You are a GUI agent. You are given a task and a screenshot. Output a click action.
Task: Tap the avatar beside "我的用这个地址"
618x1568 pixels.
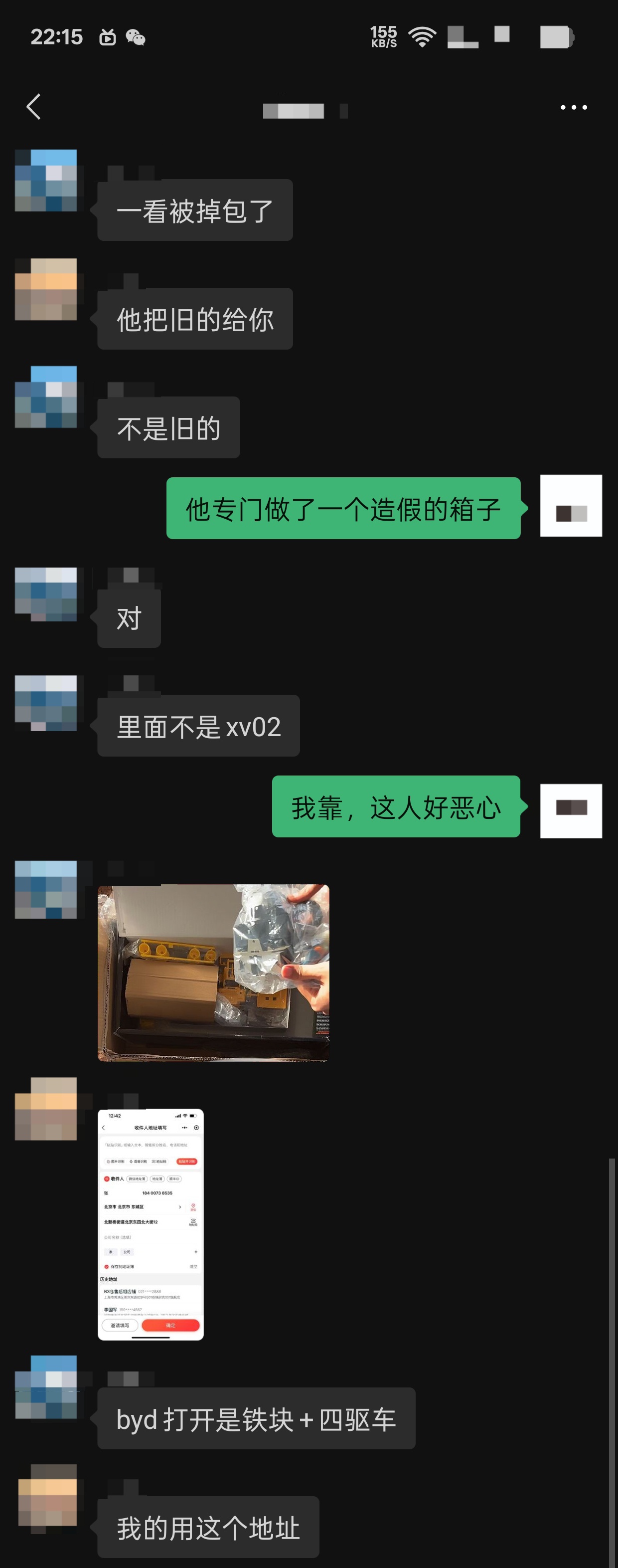[47, 1494]
